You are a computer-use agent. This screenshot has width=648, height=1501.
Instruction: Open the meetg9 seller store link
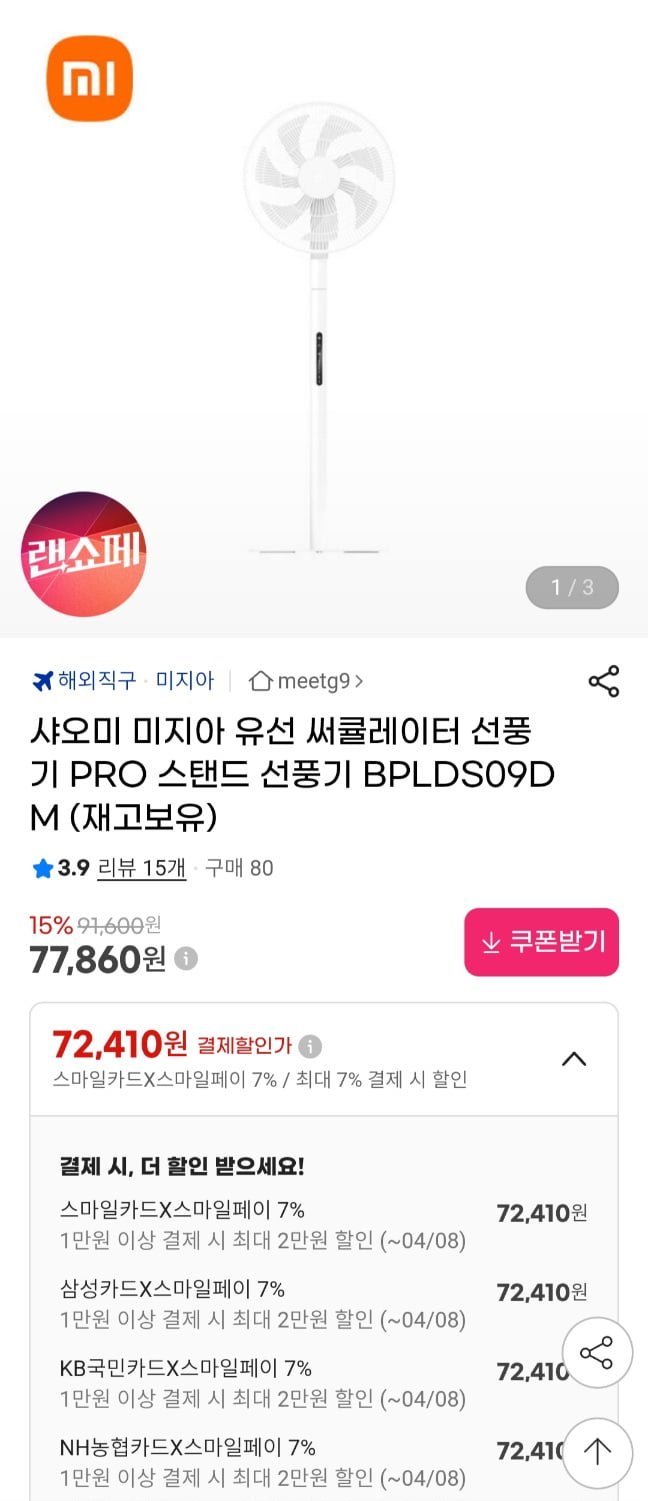(307, 681)
